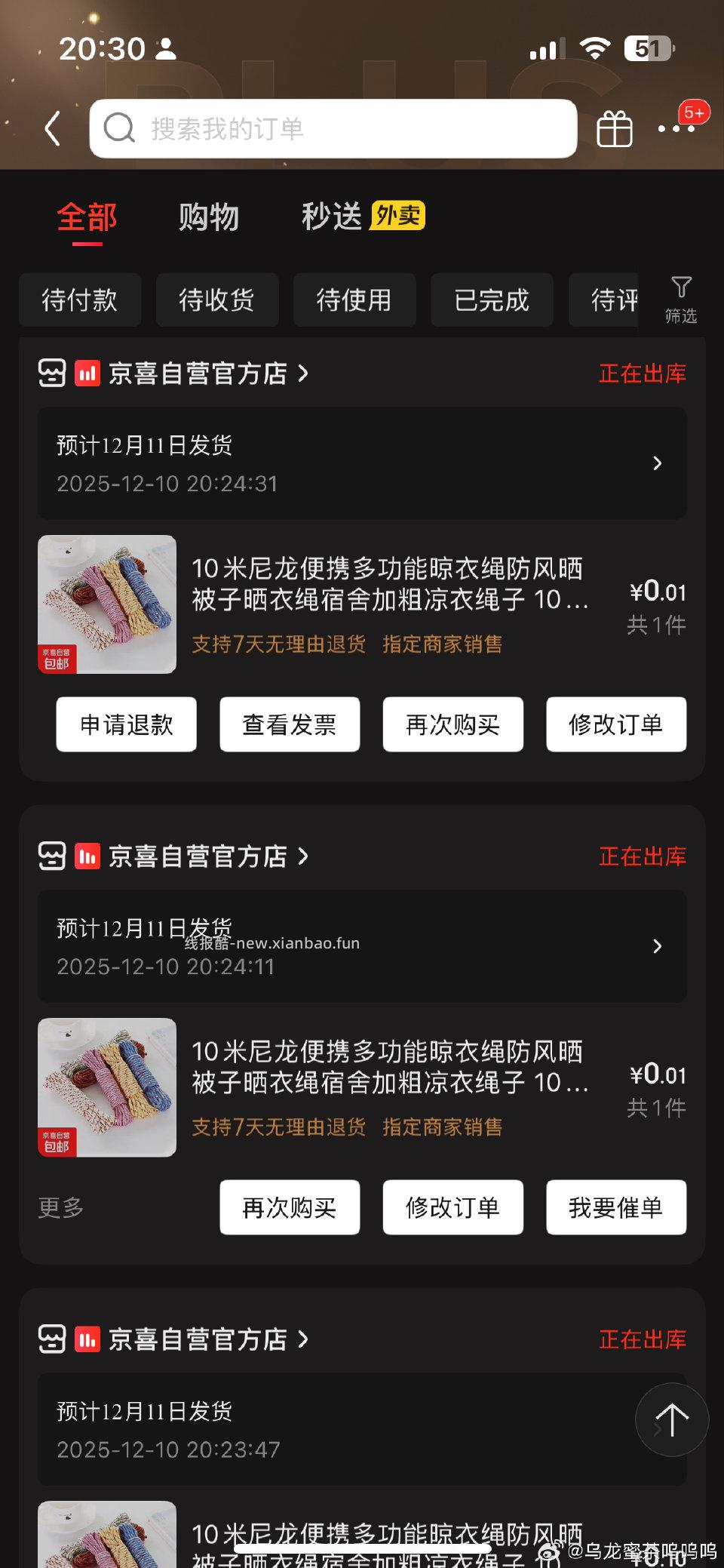Toggle the 已完成 order filter
This screenshot has height=1568, width=724.
(x=491, y=300)
